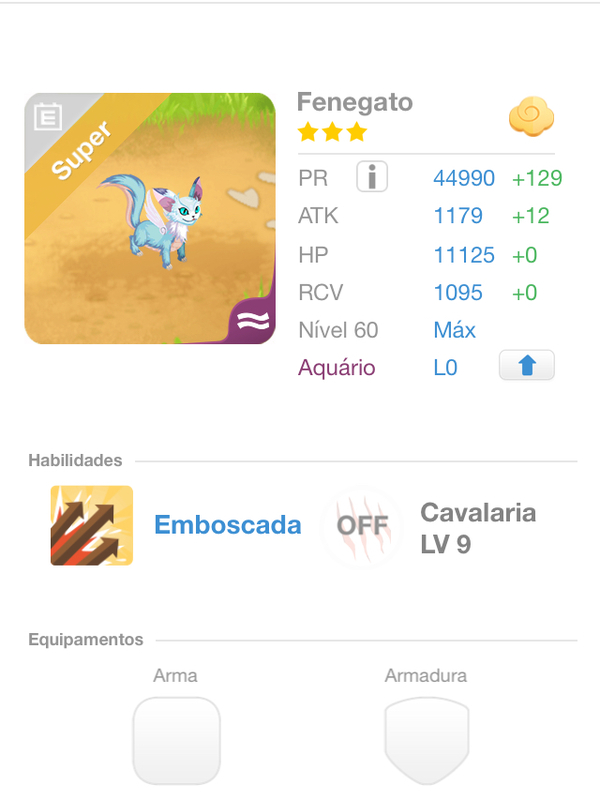Tap the blue Aquário upgrade arrow
The width and height of the screenshot is (600, 800).
point(526,366)
